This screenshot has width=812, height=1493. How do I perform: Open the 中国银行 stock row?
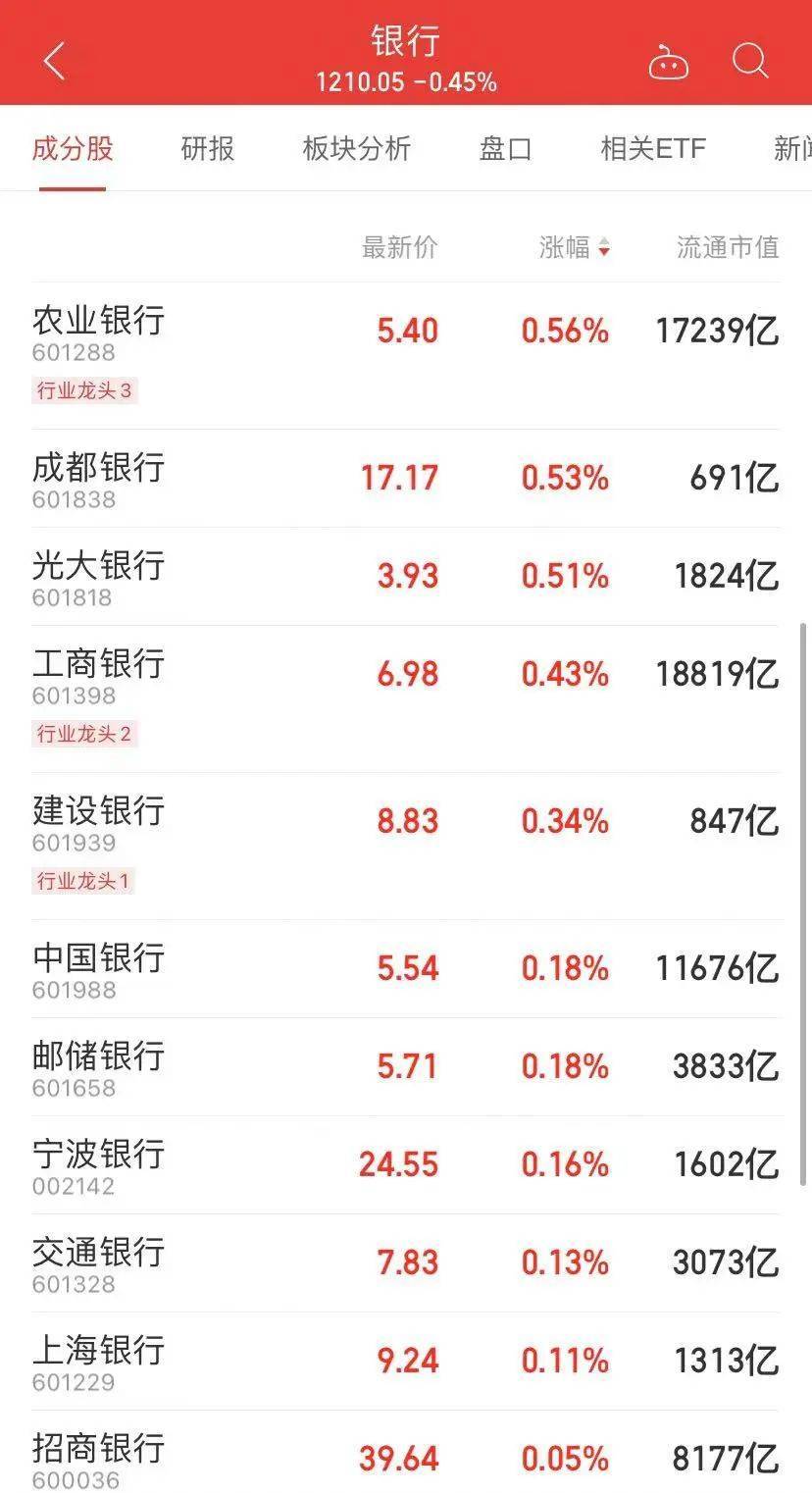(406, 969)
